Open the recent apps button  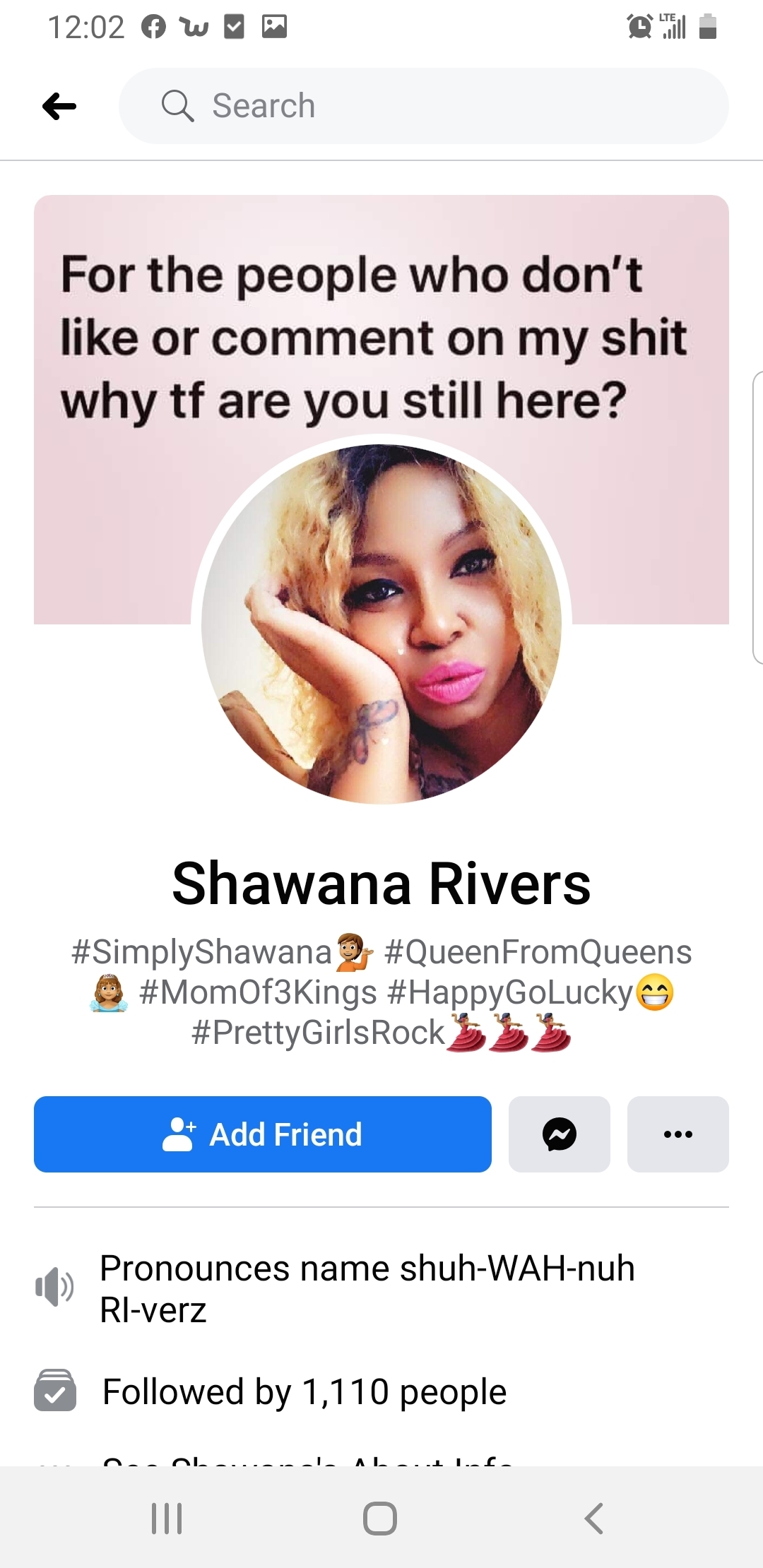pyautogui.click(x=167, y=1518)
